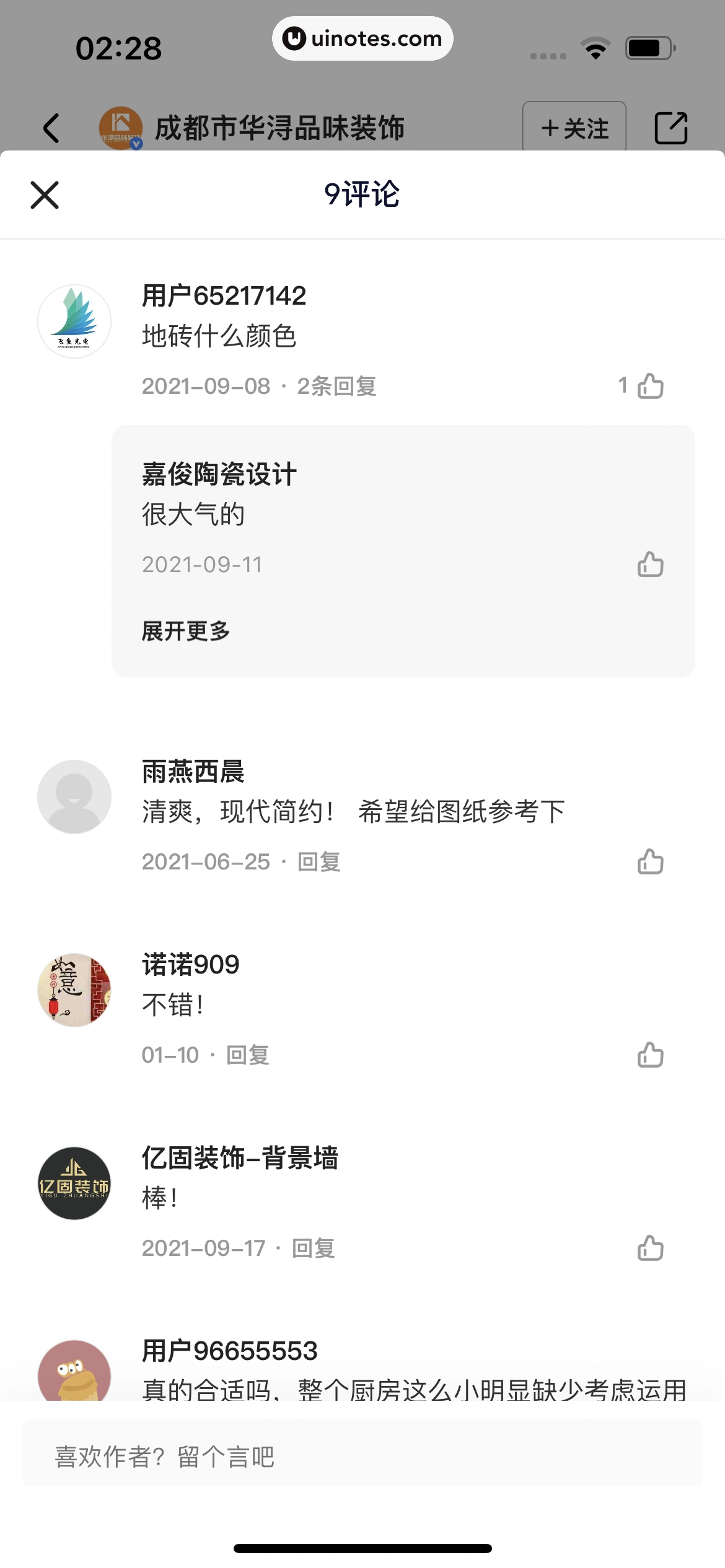Open 2条回复 under 用户65217142's comment

(338, 386)
